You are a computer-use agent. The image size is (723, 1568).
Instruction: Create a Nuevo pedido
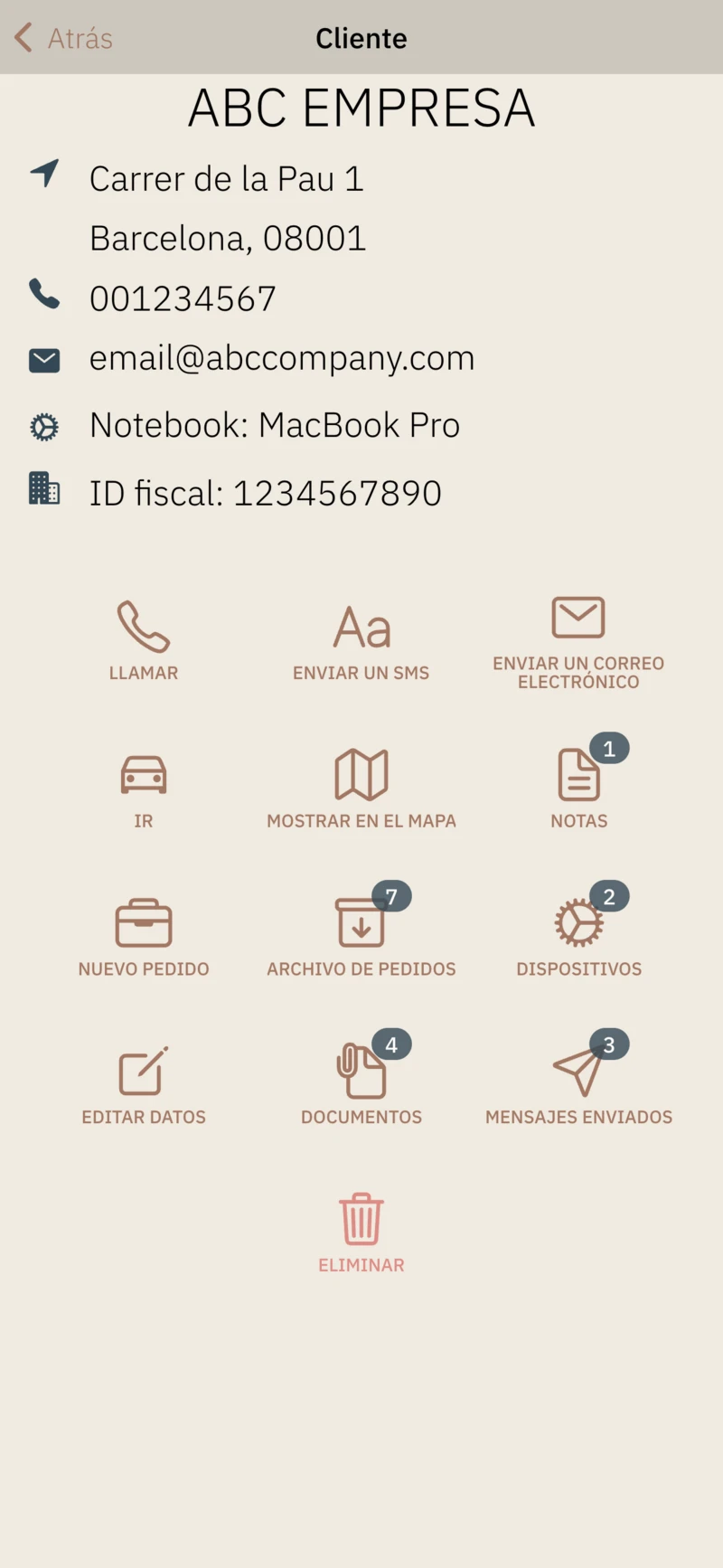[144, 936]
